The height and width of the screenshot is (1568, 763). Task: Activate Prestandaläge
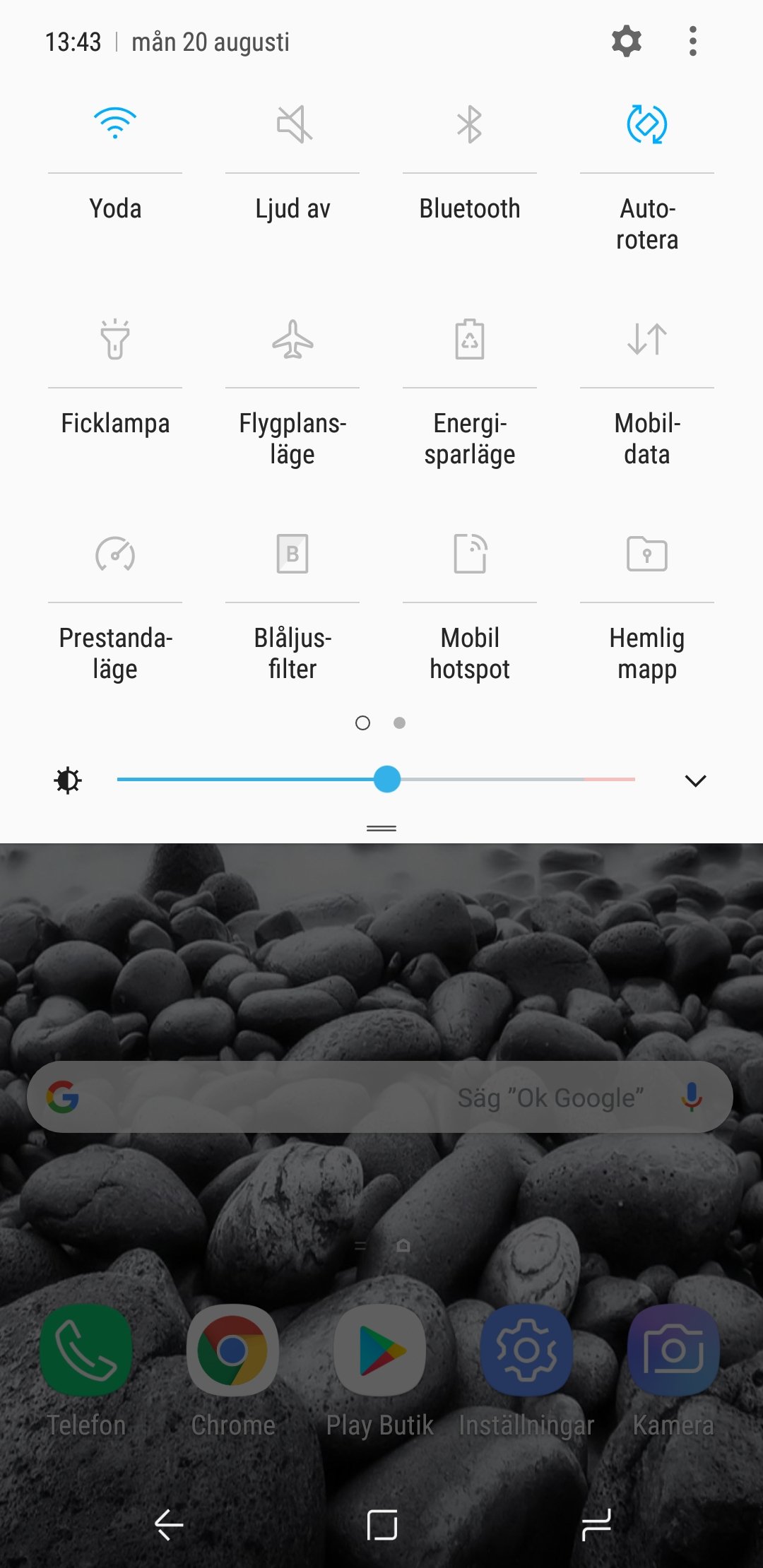pos(115,554)
